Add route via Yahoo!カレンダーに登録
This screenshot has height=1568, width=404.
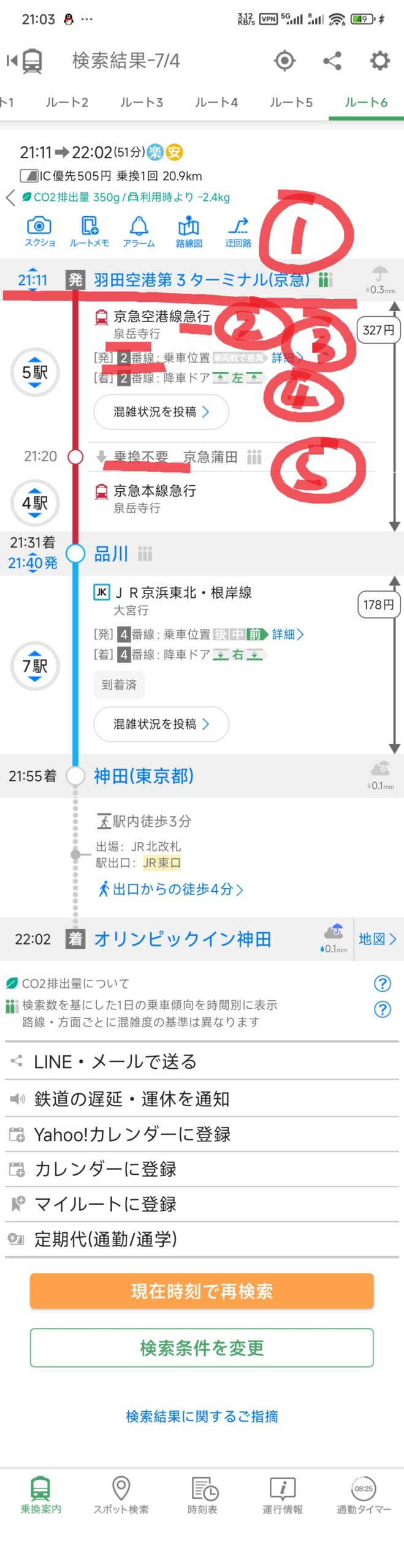[x=132, y=1134]
